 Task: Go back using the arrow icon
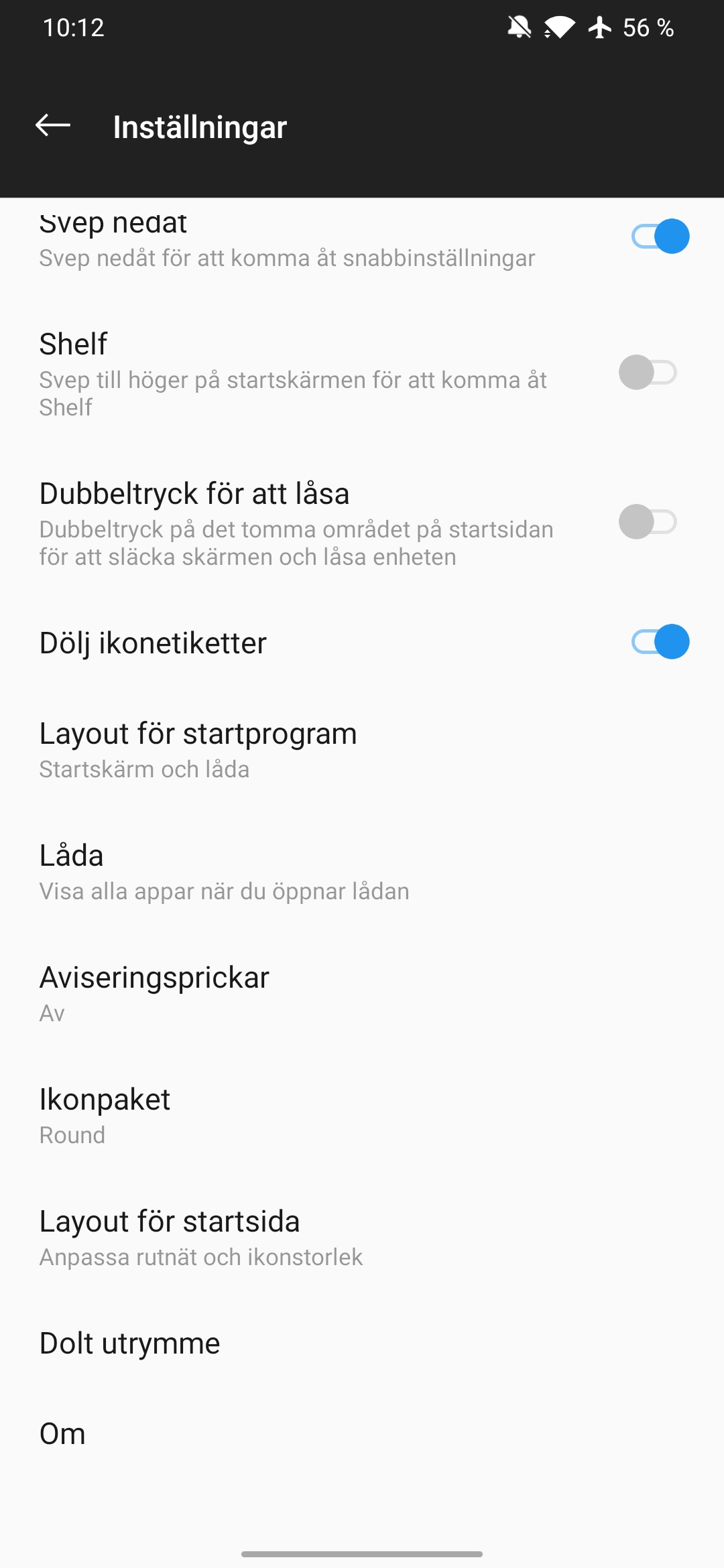click(53, 125)
